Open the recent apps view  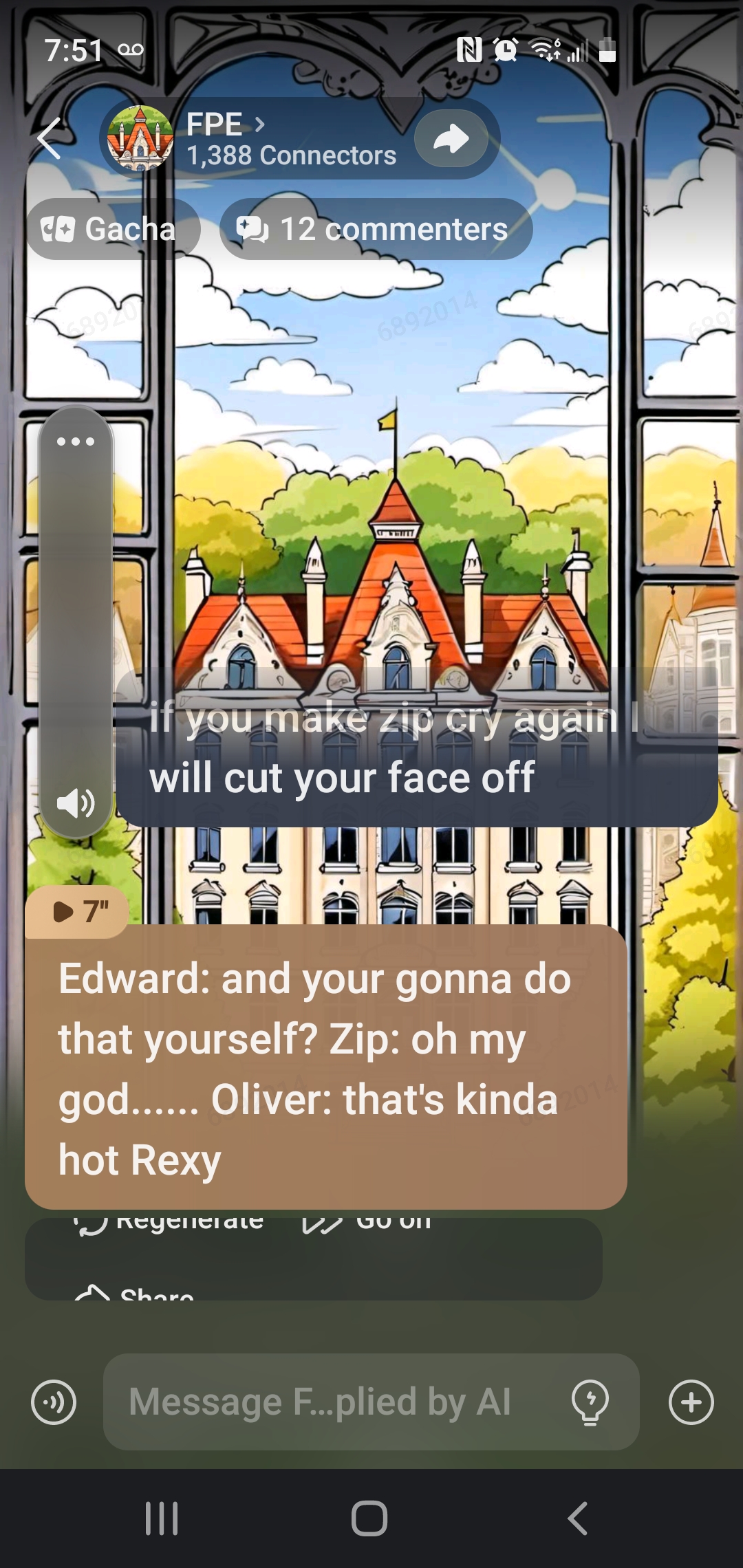pos(162,1518)
